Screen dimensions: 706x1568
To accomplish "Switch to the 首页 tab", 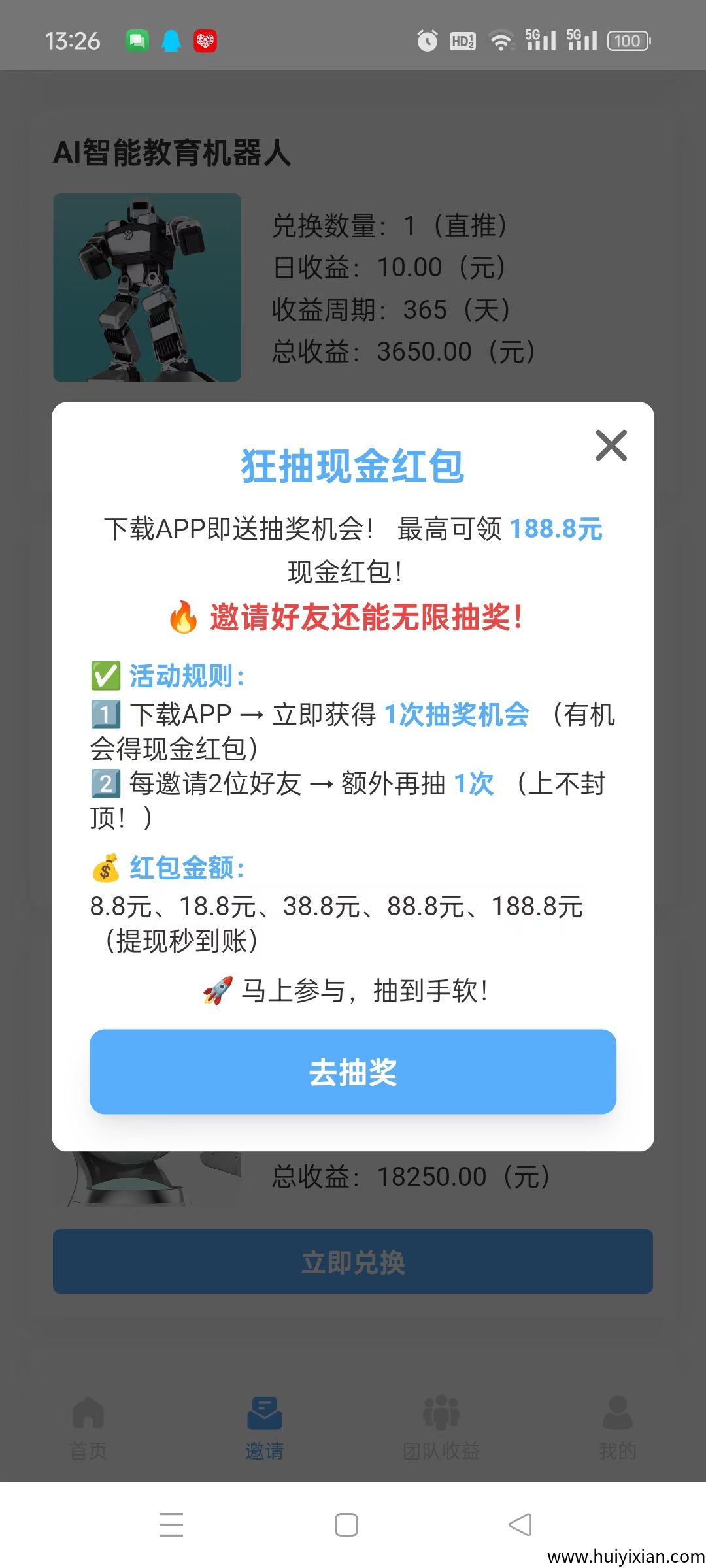I will tap(88, 1428).
